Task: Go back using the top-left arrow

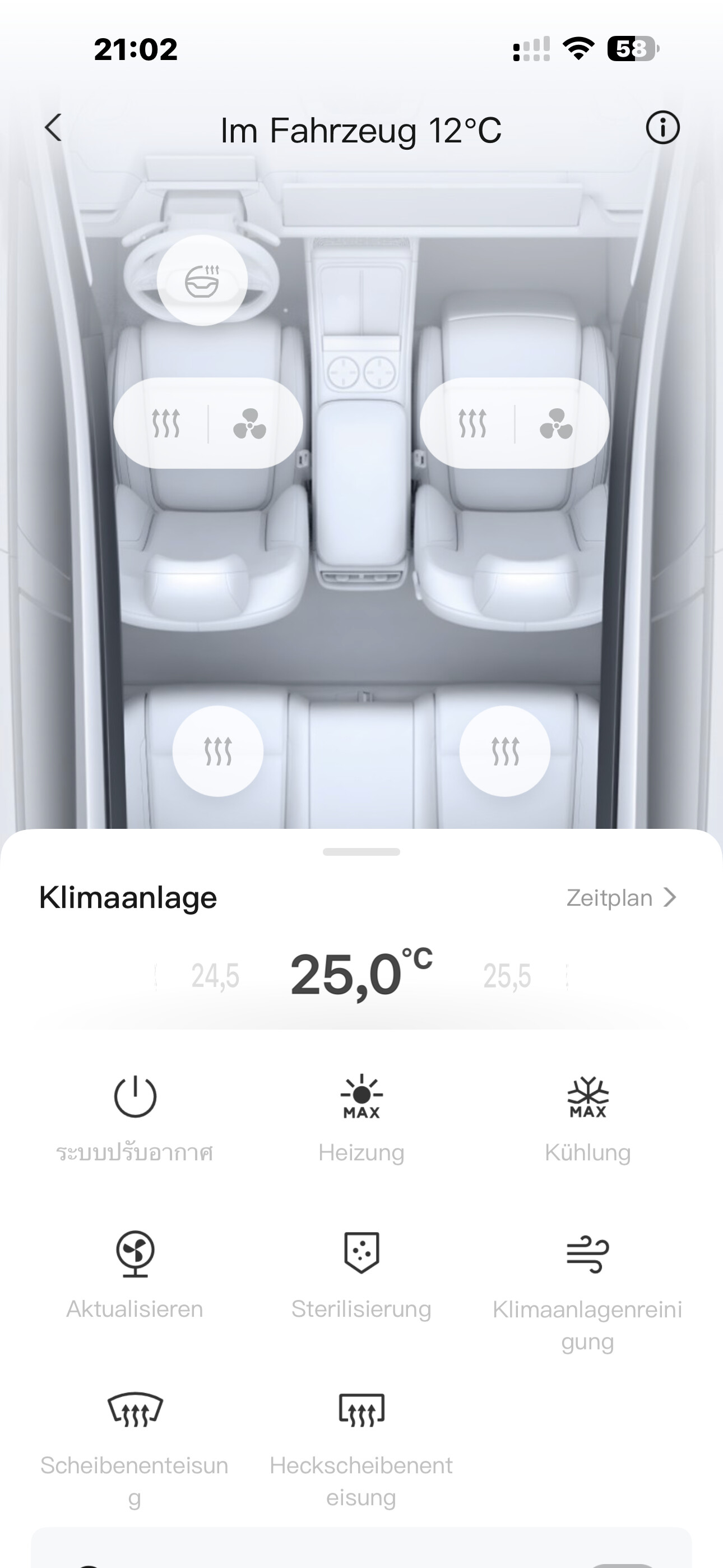Action: click(x=54, y=128)
